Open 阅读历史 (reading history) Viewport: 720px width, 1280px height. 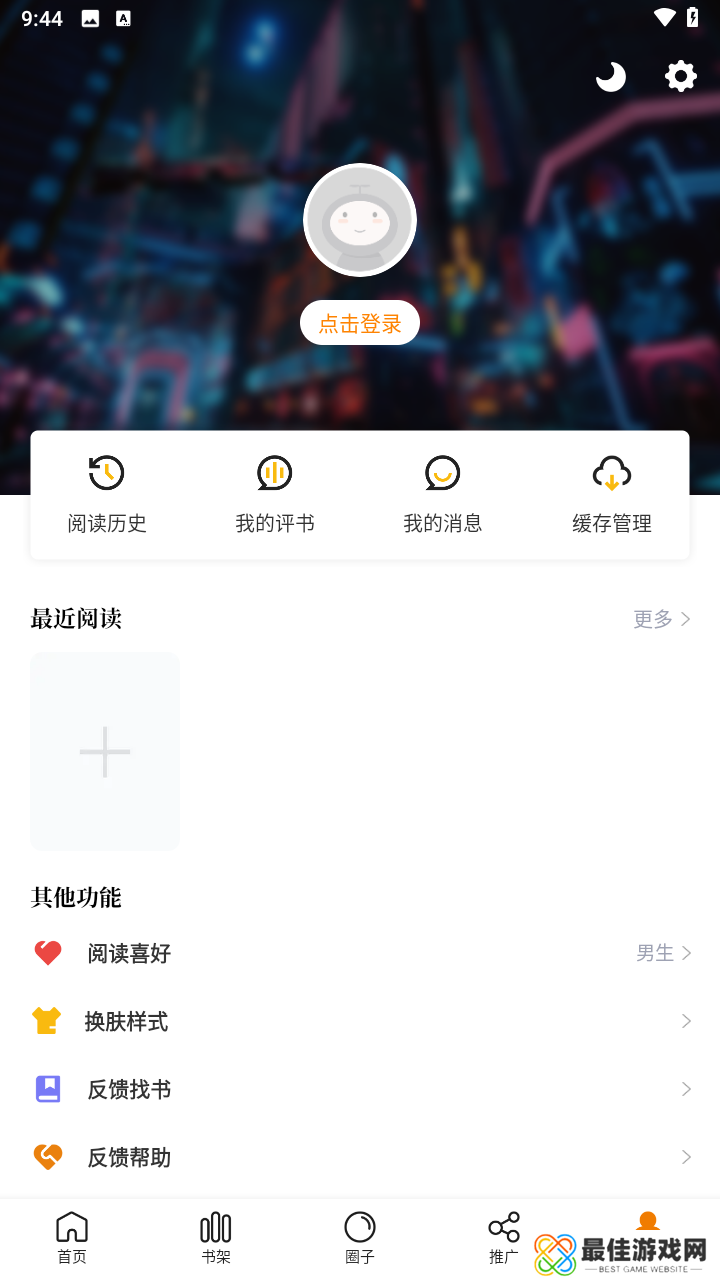(x=108, y=490)
